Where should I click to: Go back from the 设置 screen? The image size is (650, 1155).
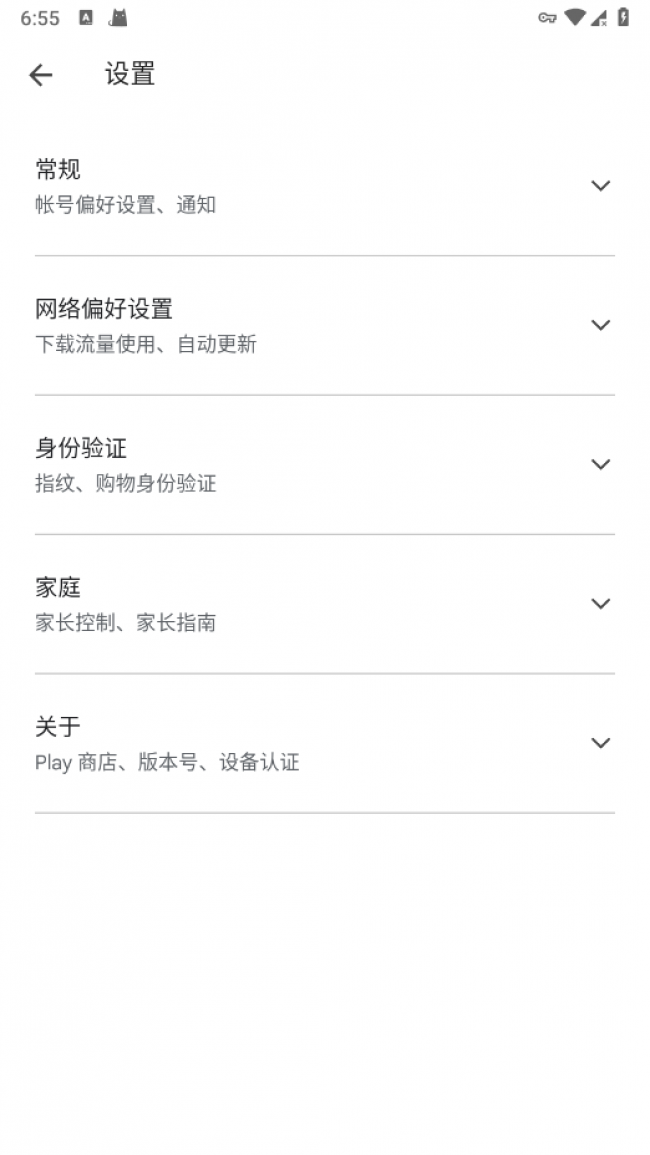click(x=40, y=74)
